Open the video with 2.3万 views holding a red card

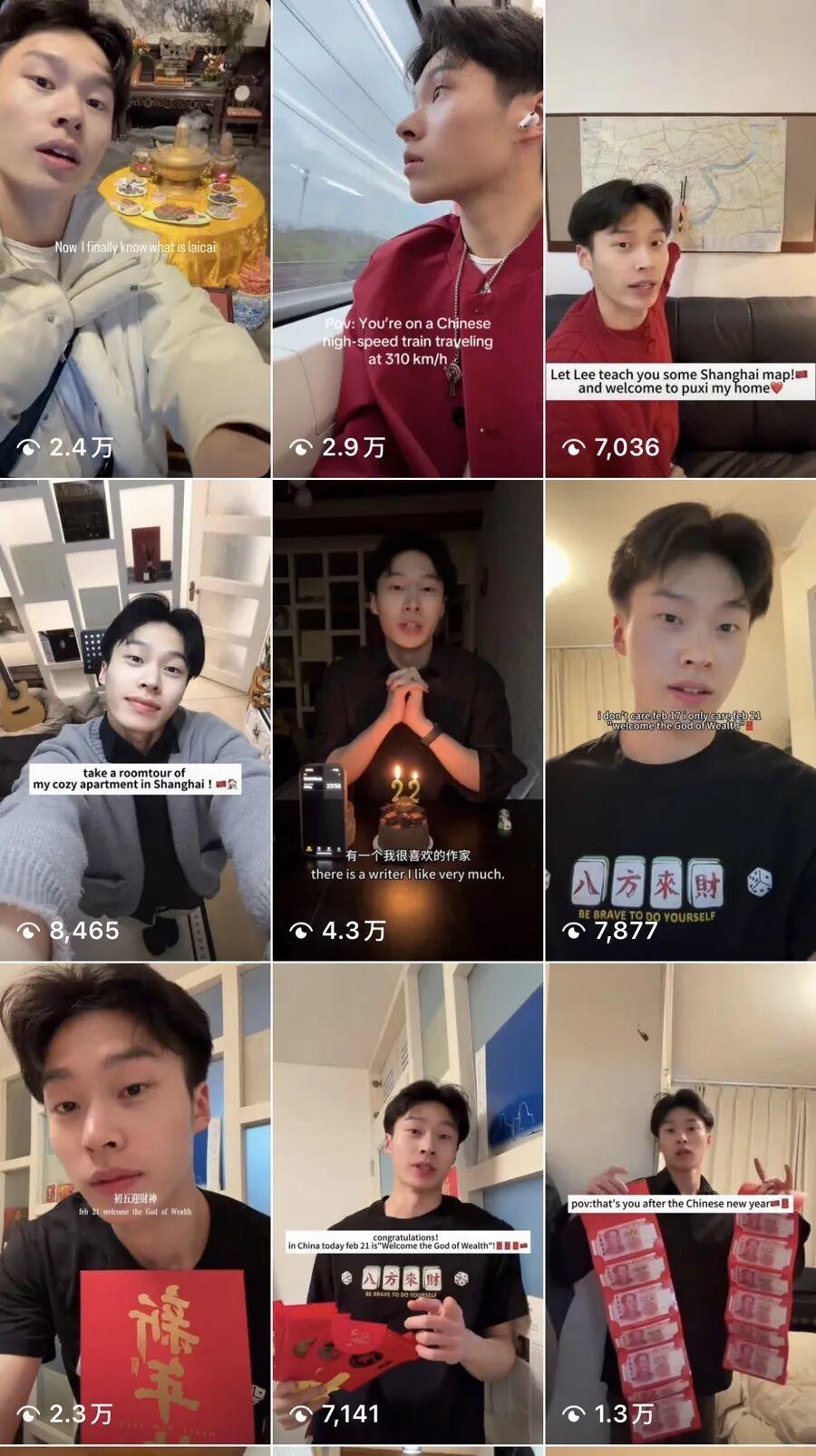point(135,1202)
